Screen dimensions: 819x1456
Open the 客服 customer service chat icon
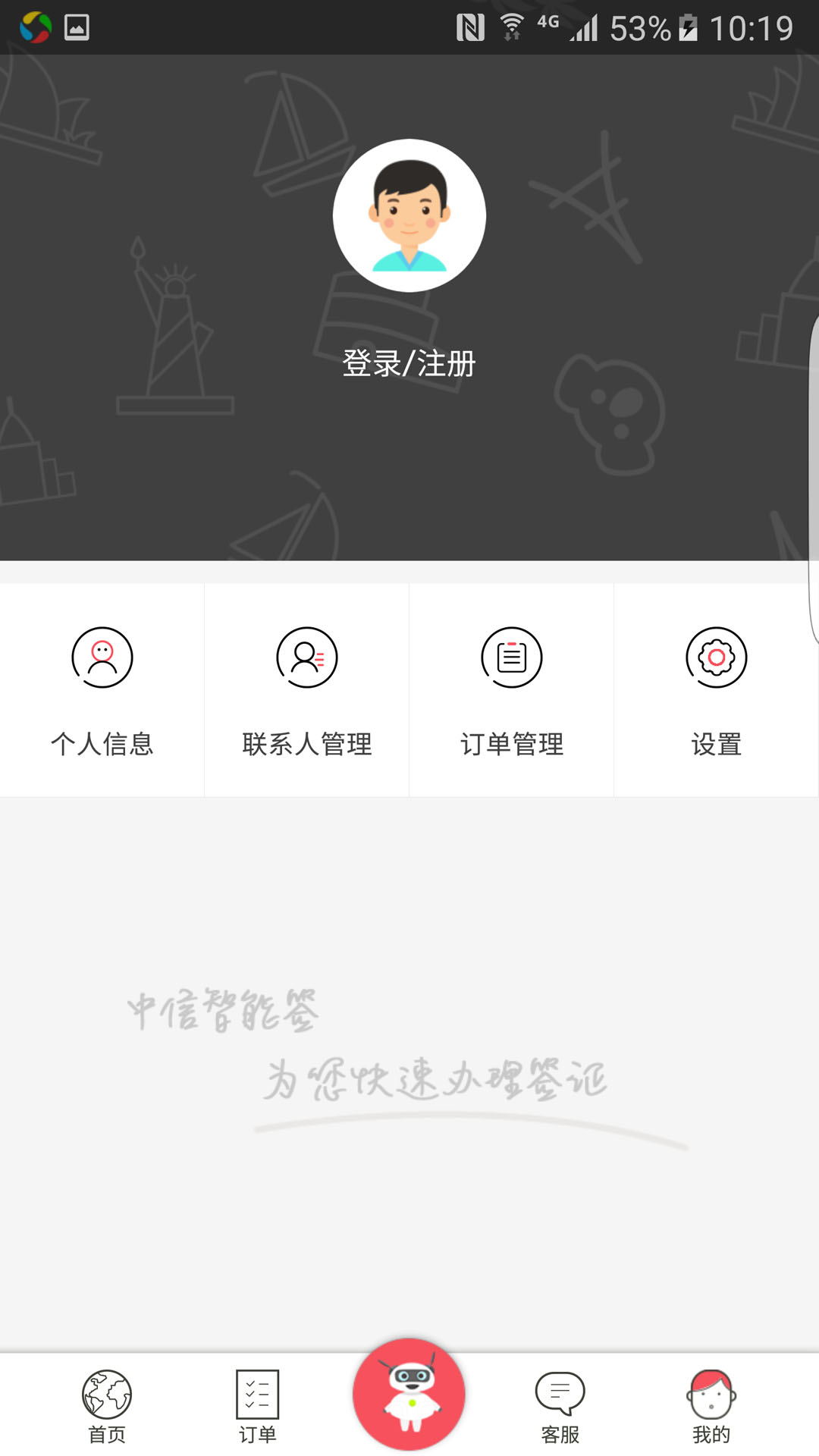point(560,1399)
